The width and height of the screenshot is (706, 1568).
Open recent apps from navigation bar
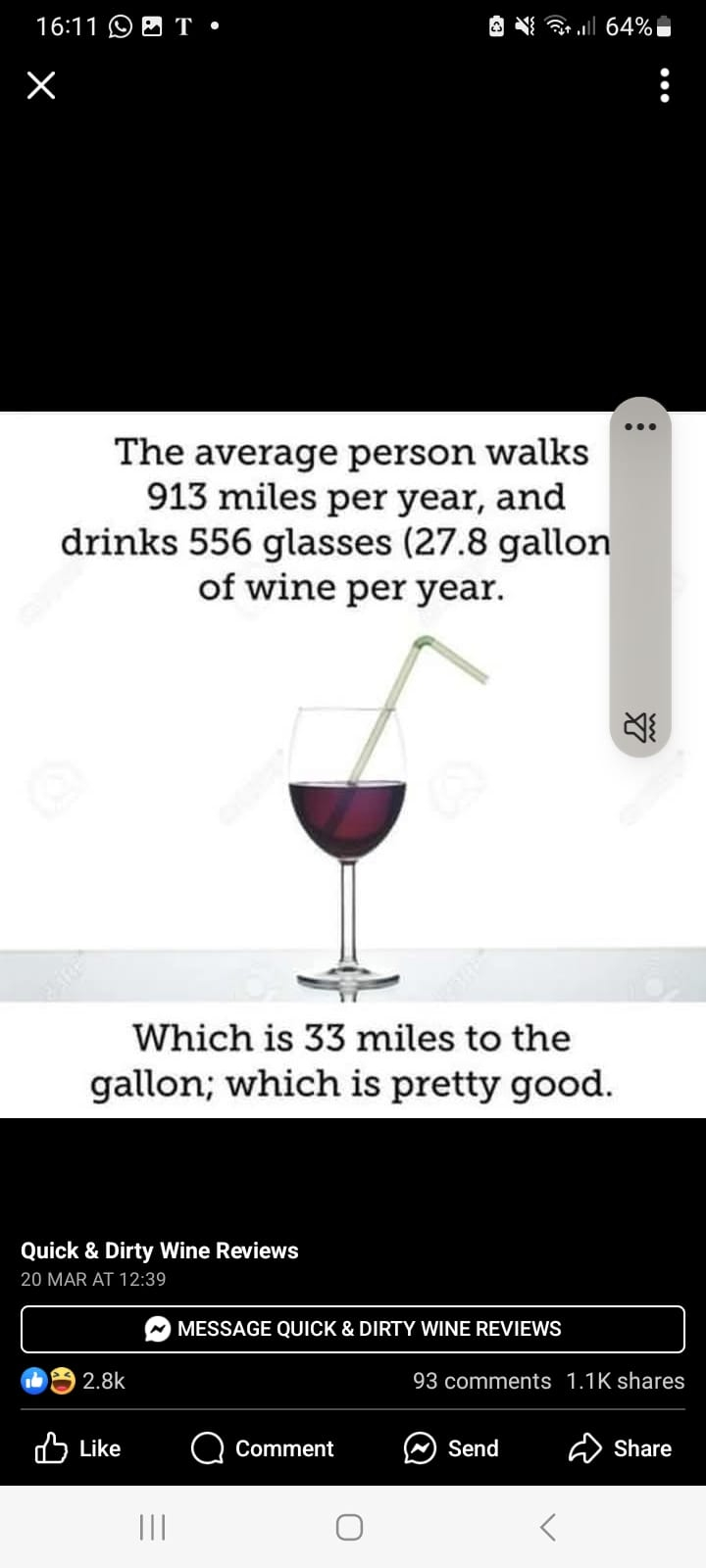pos(152,1526)
